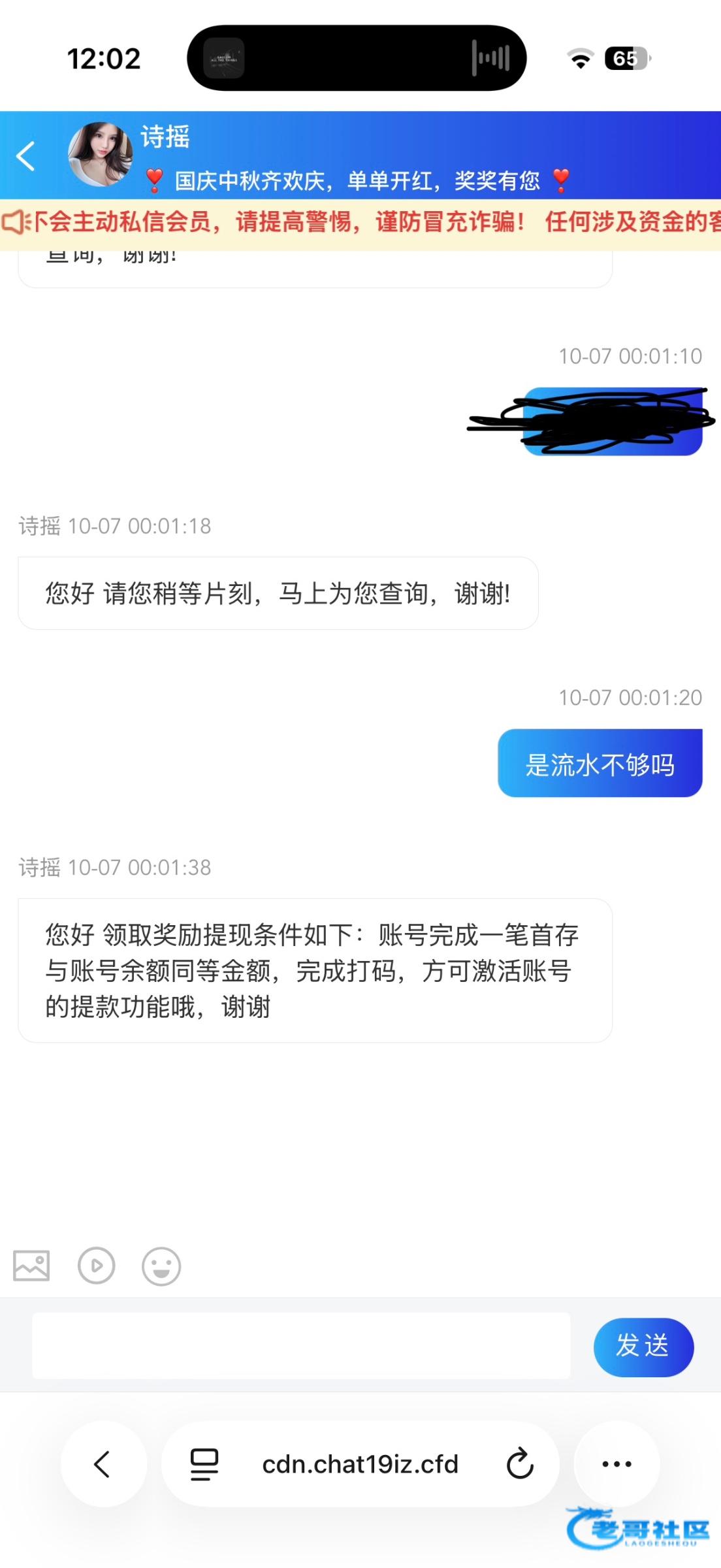Reload the current web page

point(520,1464)
